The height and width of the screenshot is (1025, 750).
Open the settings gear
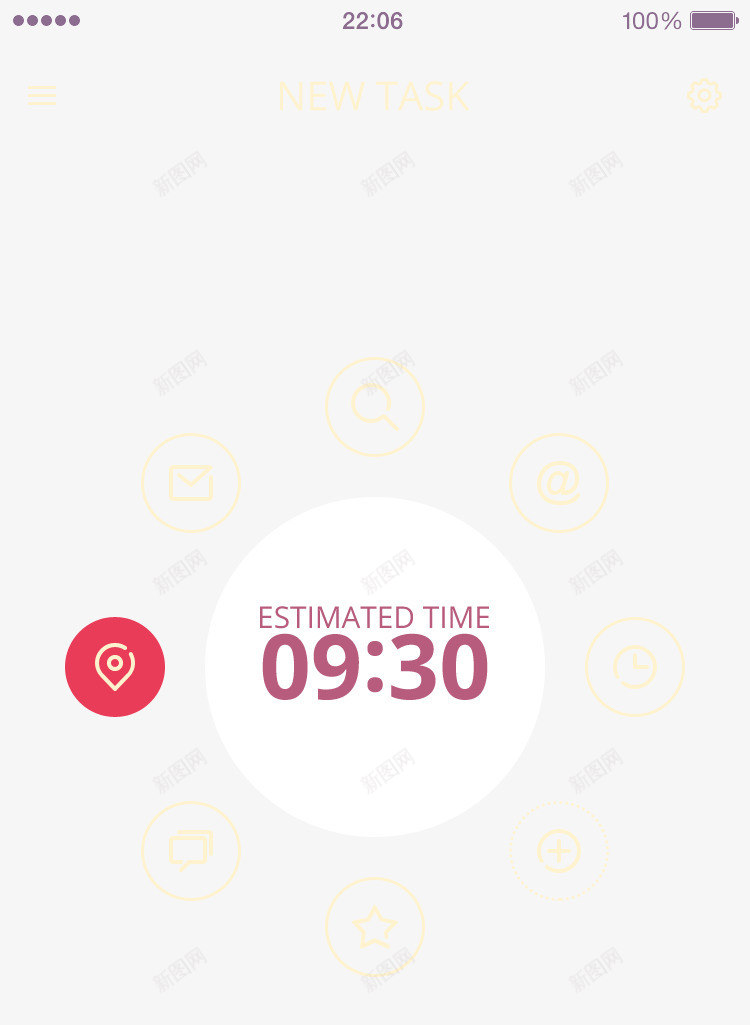point(704,96)
